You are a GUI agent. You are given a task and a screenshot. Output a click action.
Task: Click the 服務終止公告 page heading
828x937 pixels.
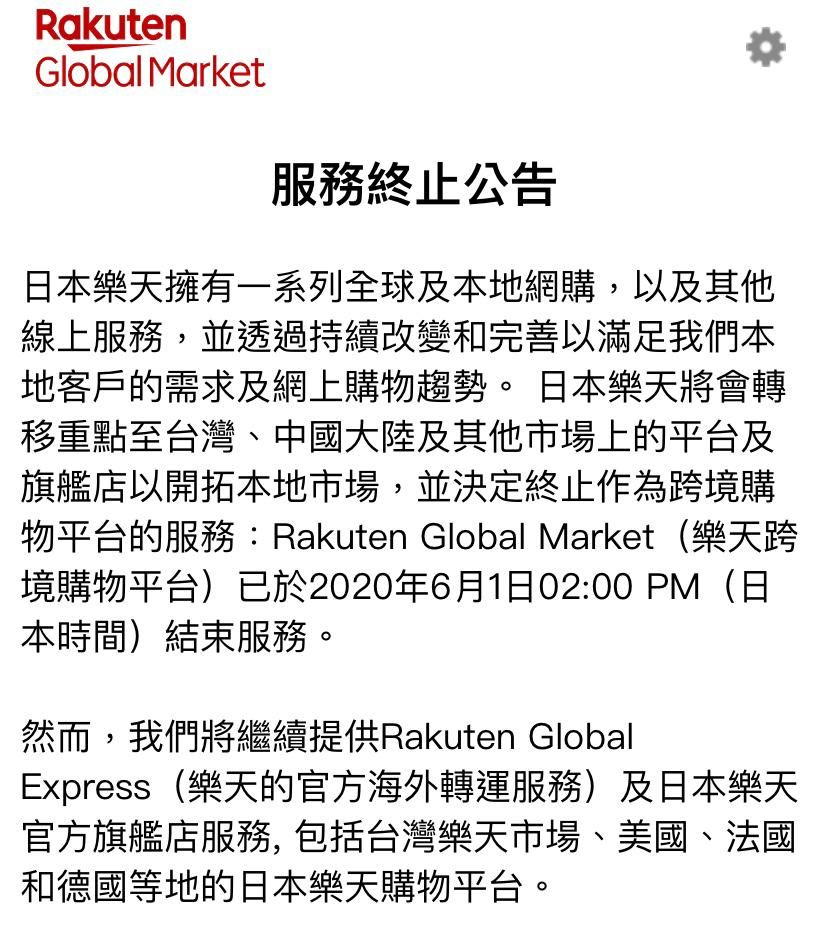pos(413,183)
